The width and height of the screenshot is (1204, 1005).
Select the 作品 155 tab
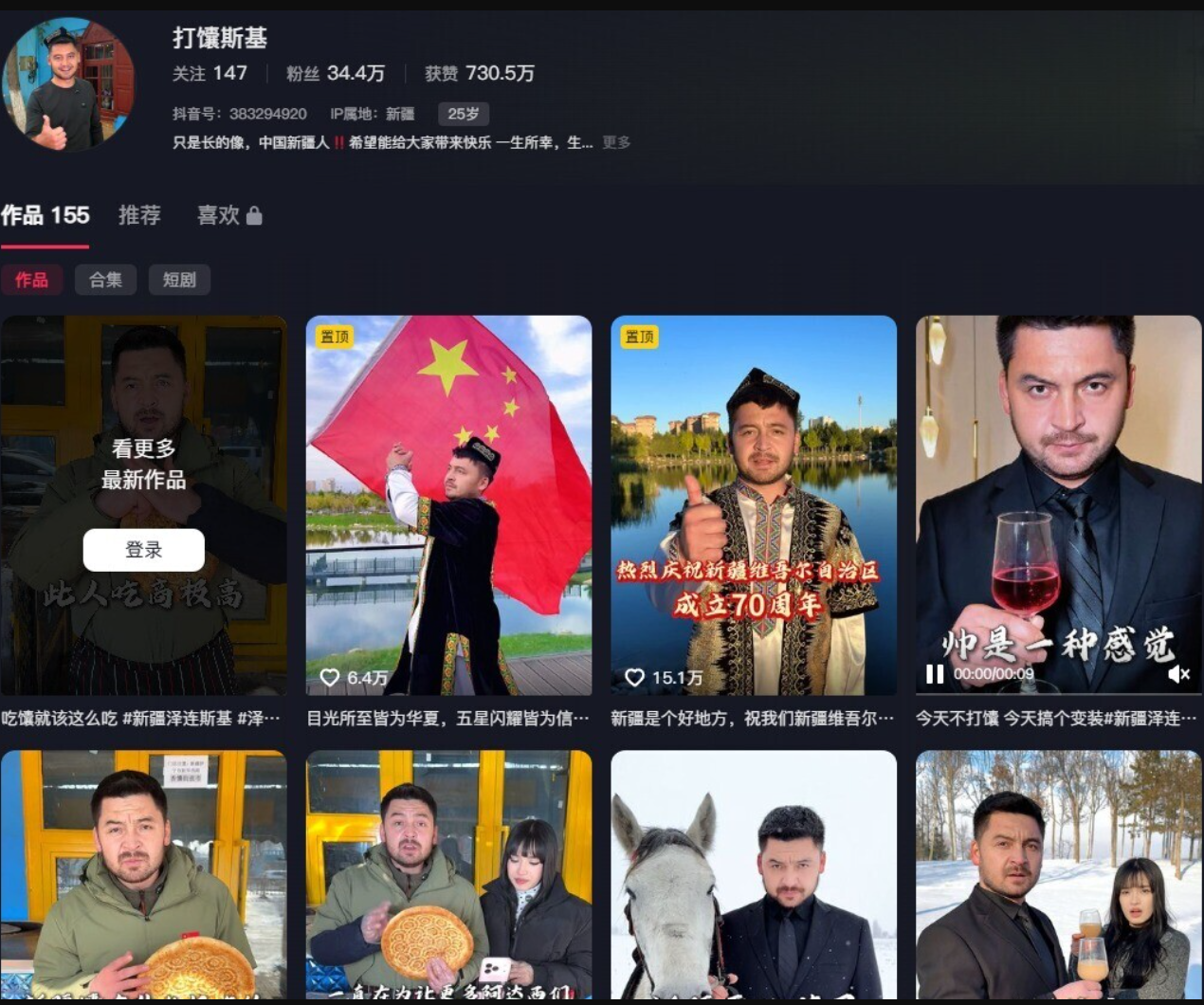click(46, 215)
